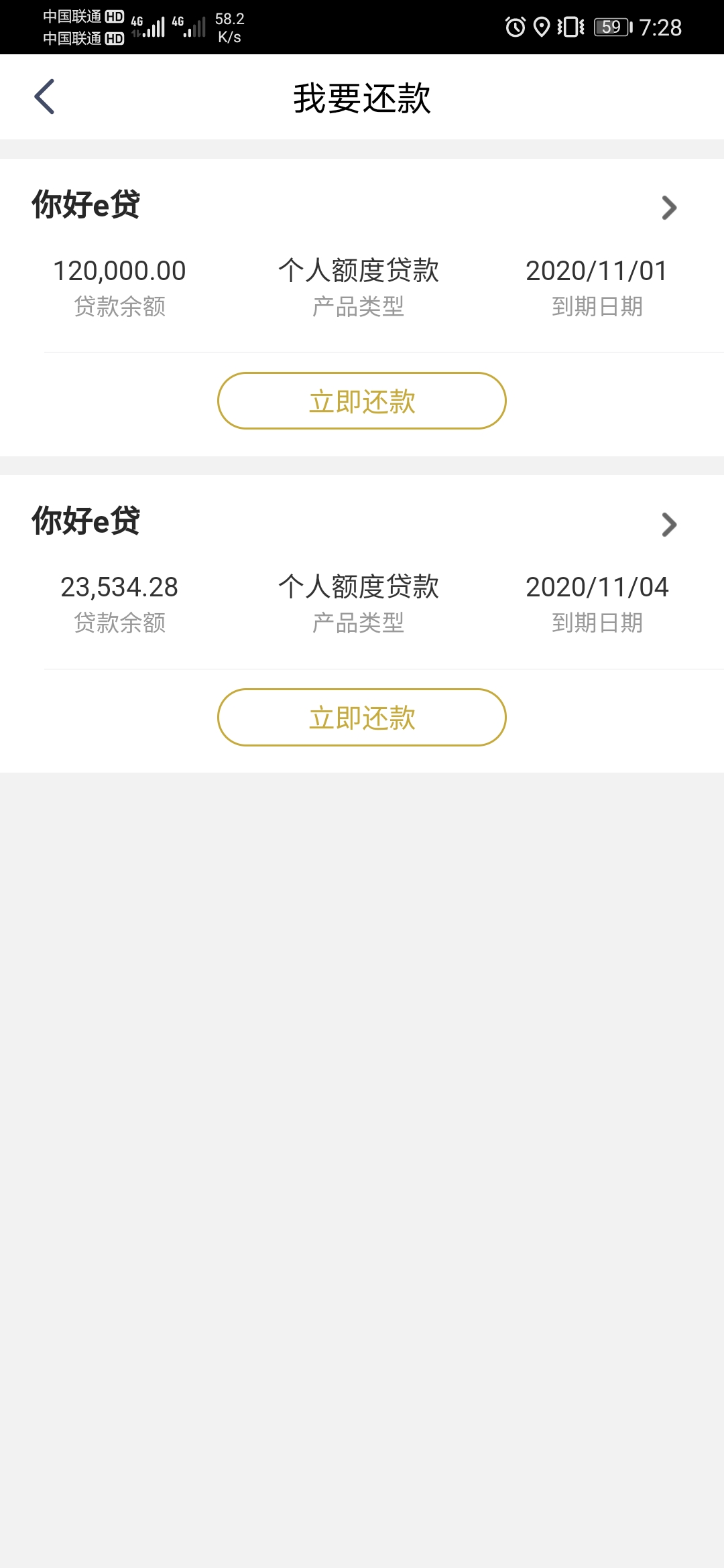Tap 立即还款 for the 23,534.28 loan

tap(361, 716)
